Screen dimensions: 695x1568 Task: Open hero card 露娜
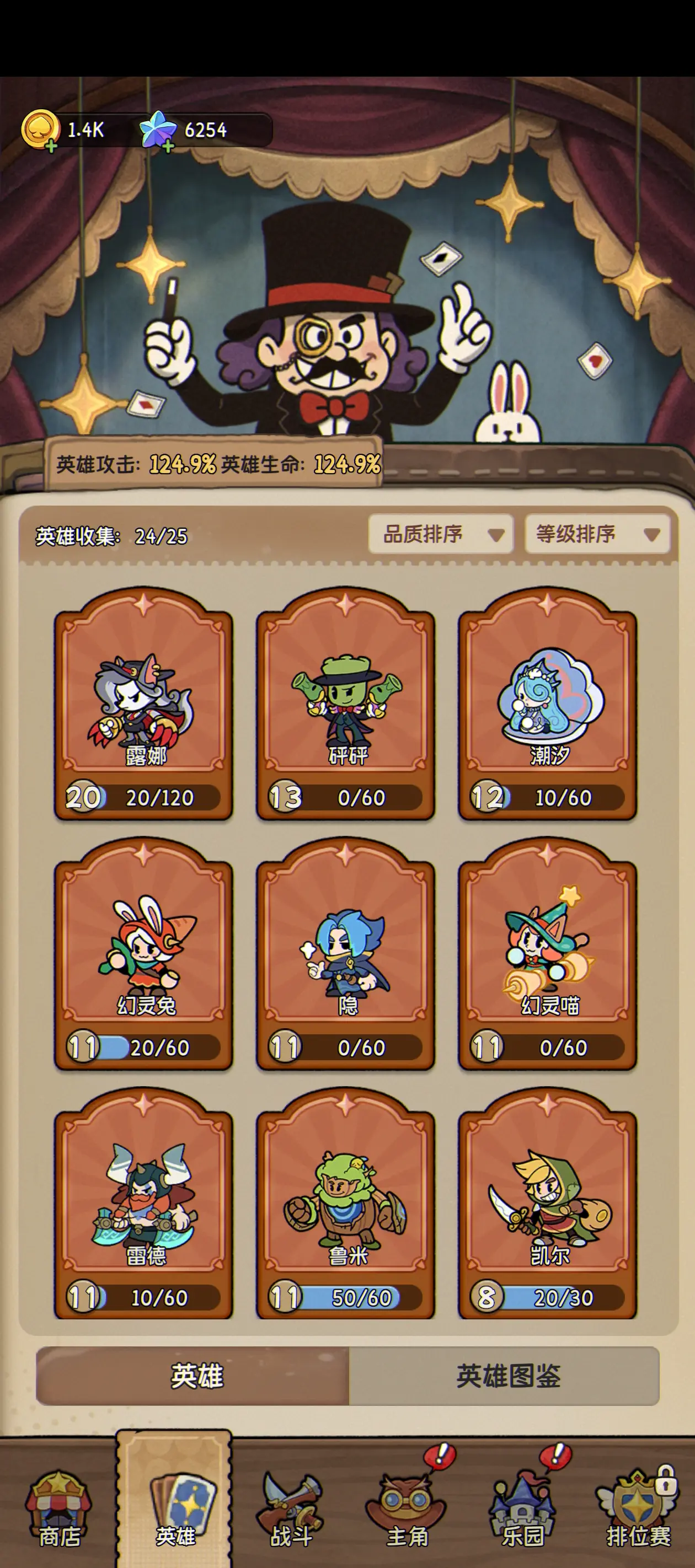pos(144,704)
